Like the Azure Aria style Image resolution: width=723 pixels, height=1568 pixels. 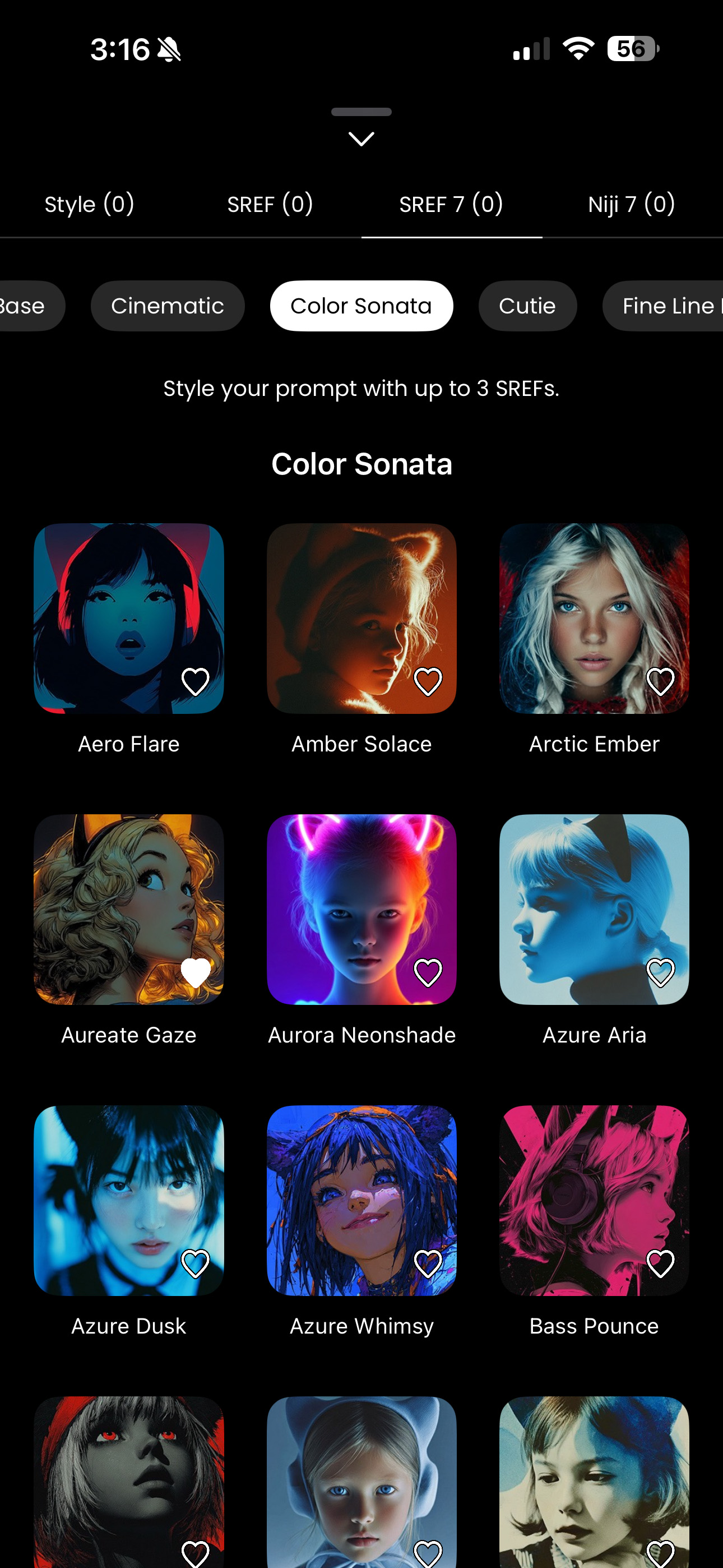[660, 972]
